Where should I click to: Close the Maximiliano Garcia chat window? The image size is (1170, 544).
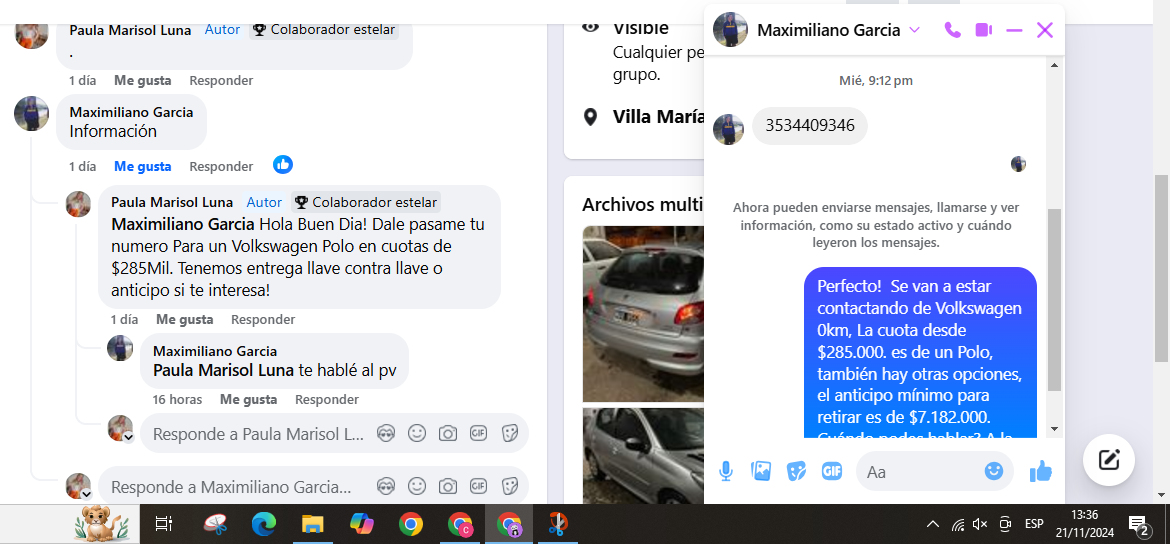coord(1045,30)
